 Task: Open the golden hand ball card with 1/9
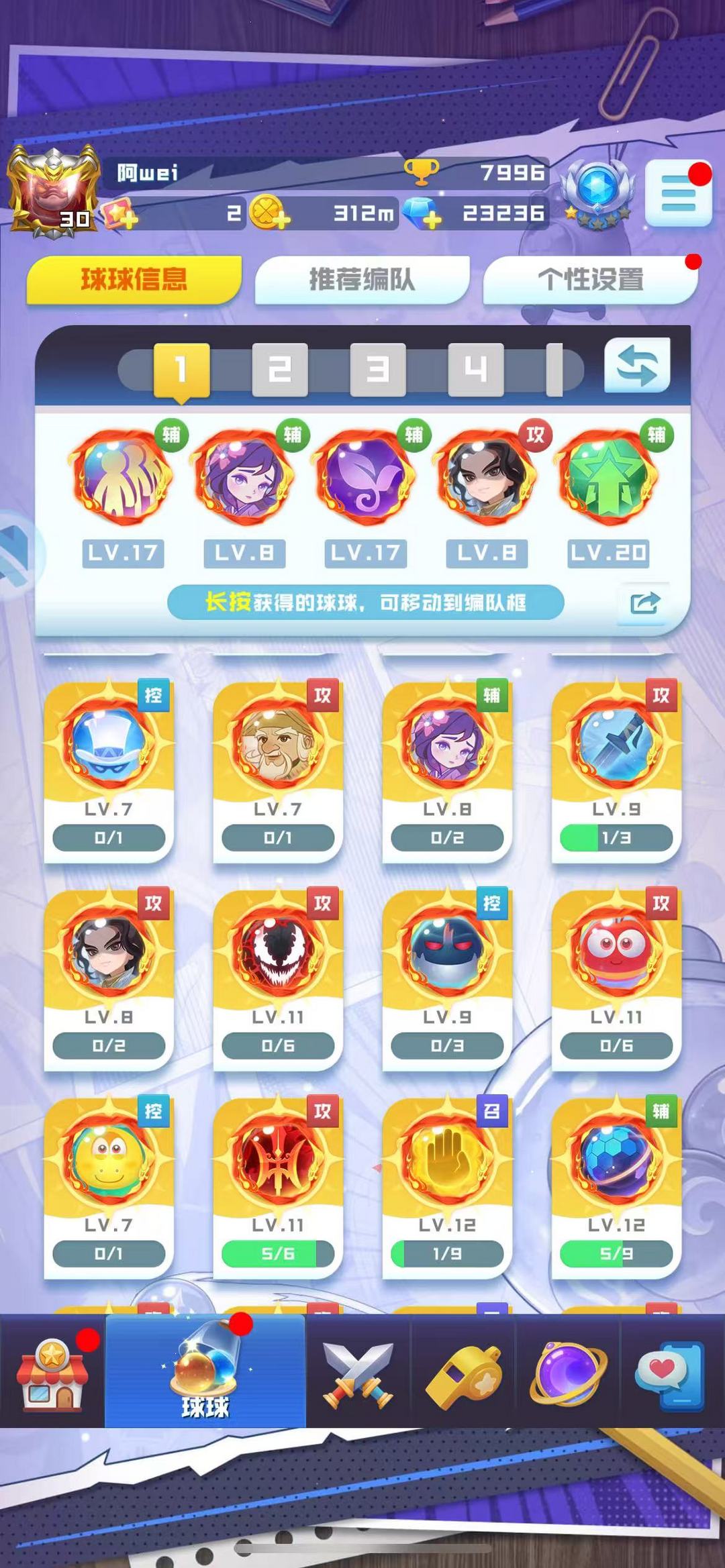447,1188
